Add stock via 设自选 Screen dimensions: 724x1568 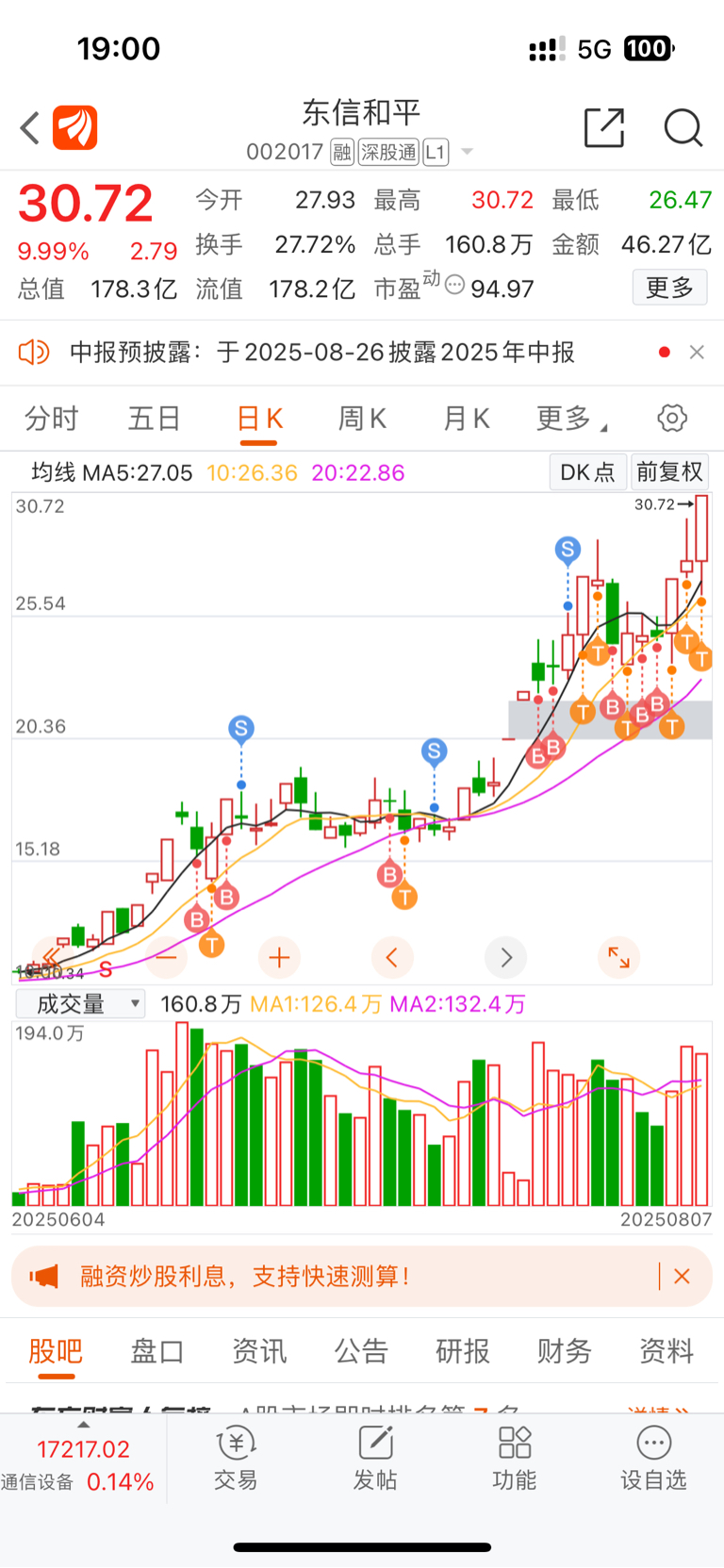point(653,1459)
